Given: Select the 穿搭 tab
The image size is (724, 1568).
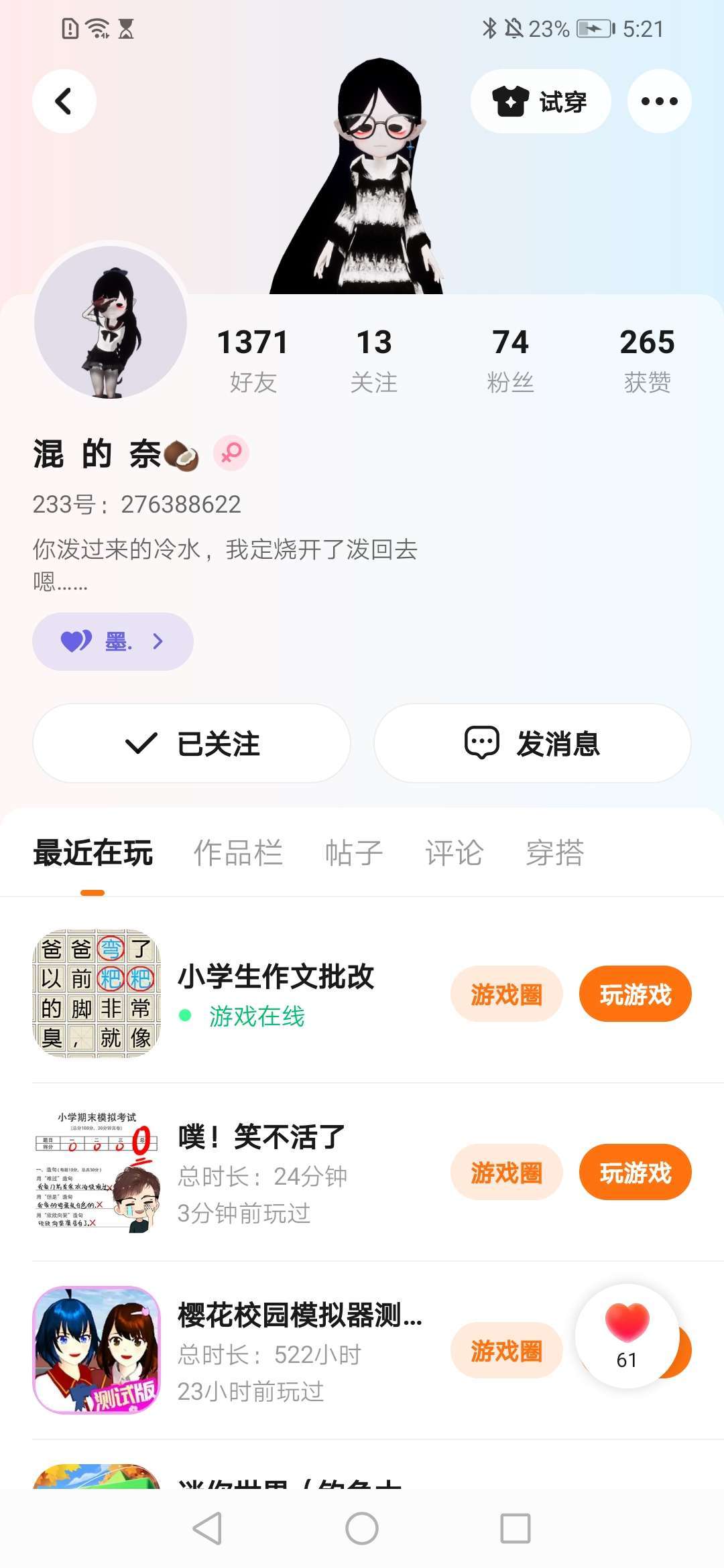Looking at the screenshot, I should (555, 853).
